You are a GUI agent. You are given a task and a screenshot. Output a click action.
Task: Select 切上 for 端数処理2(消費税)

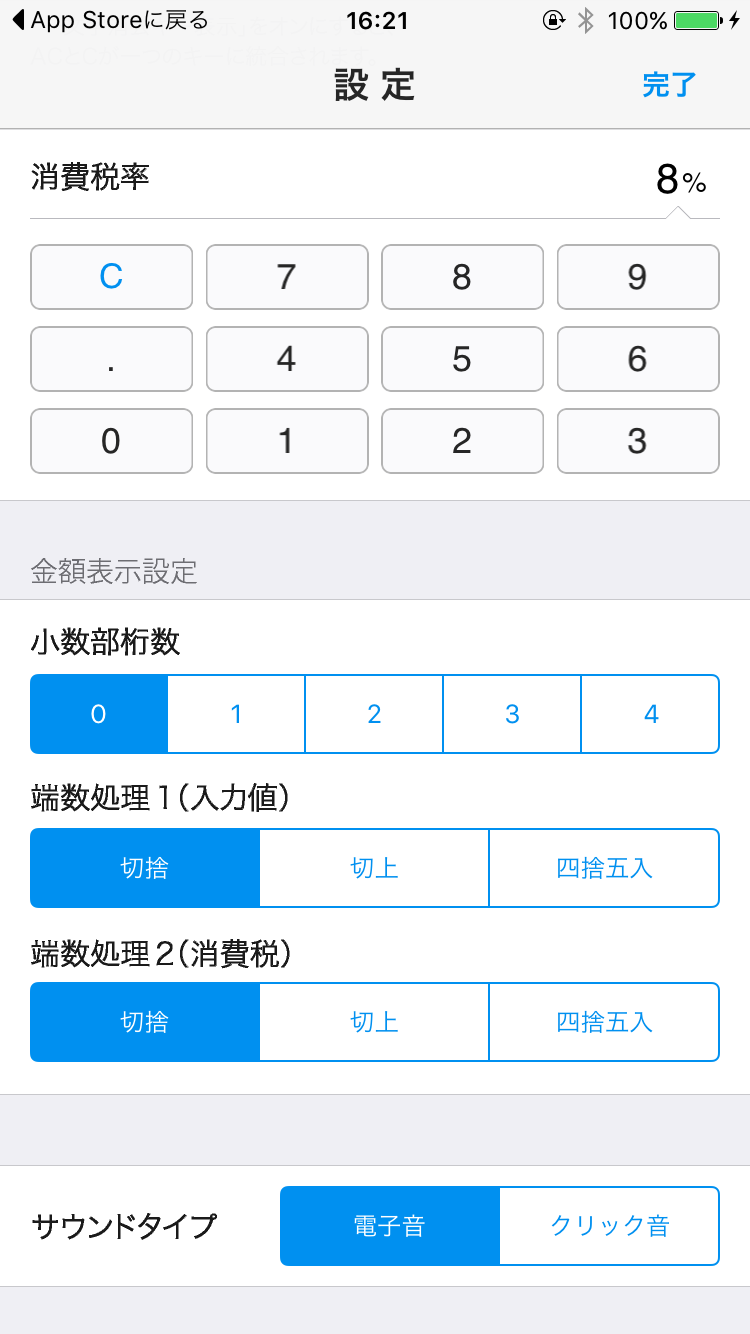pos(375,1022)
